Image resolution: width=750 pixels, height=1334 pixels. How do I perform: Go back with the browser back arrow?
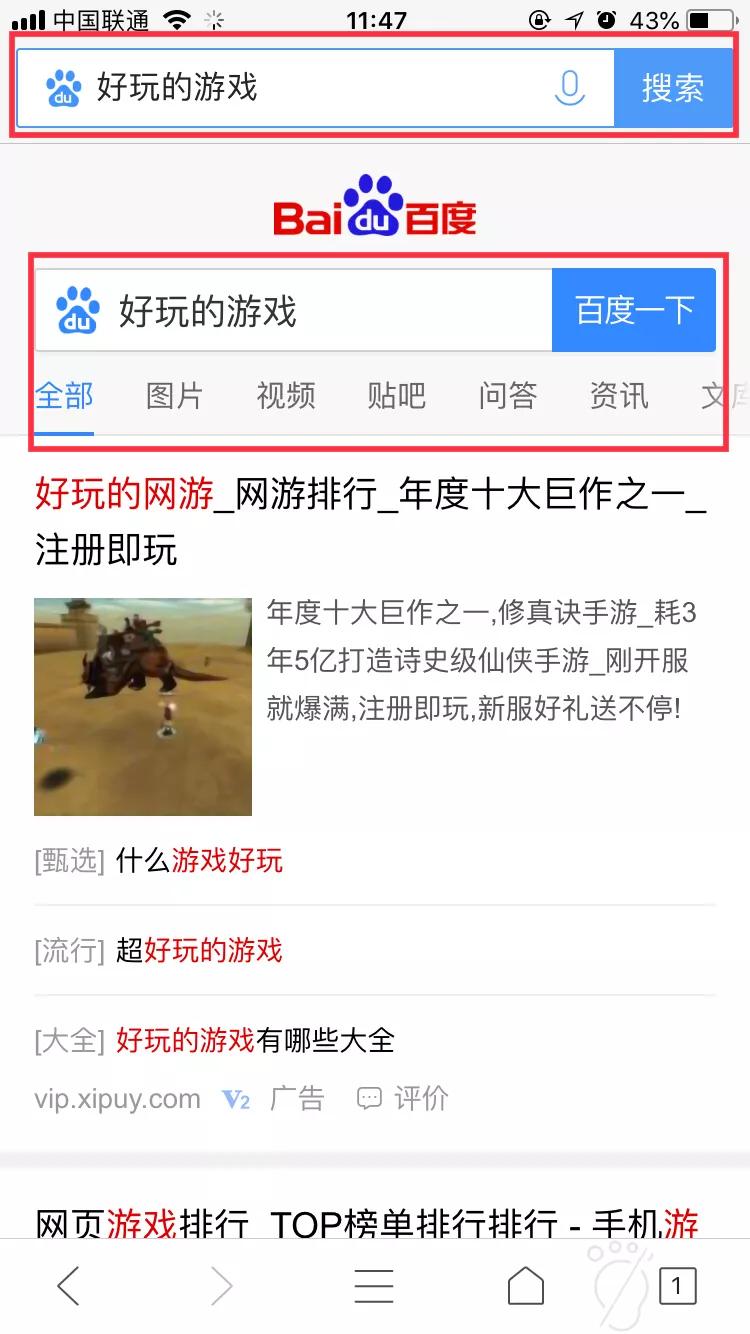tap(68, 1286)
